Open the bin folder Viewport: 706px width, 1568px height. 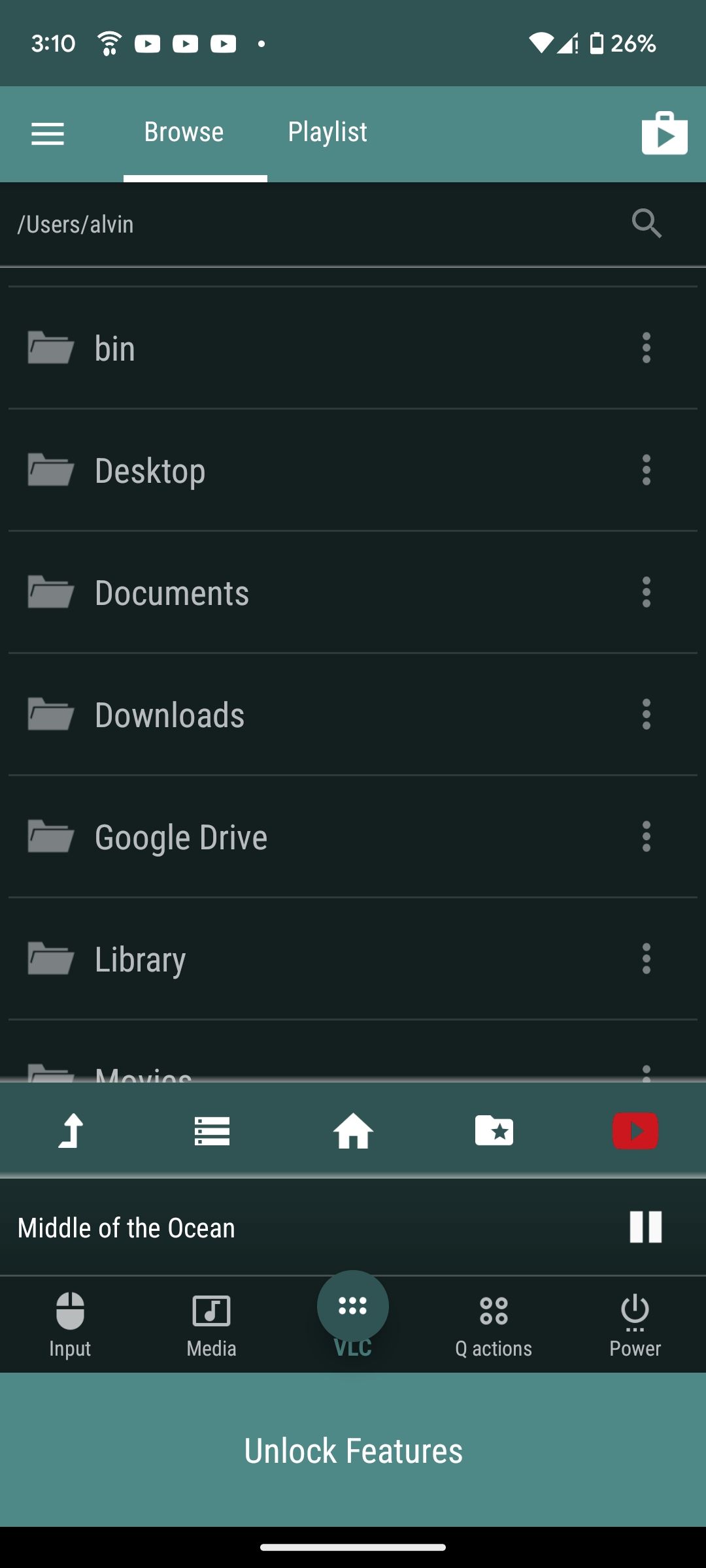coord(115,348)
